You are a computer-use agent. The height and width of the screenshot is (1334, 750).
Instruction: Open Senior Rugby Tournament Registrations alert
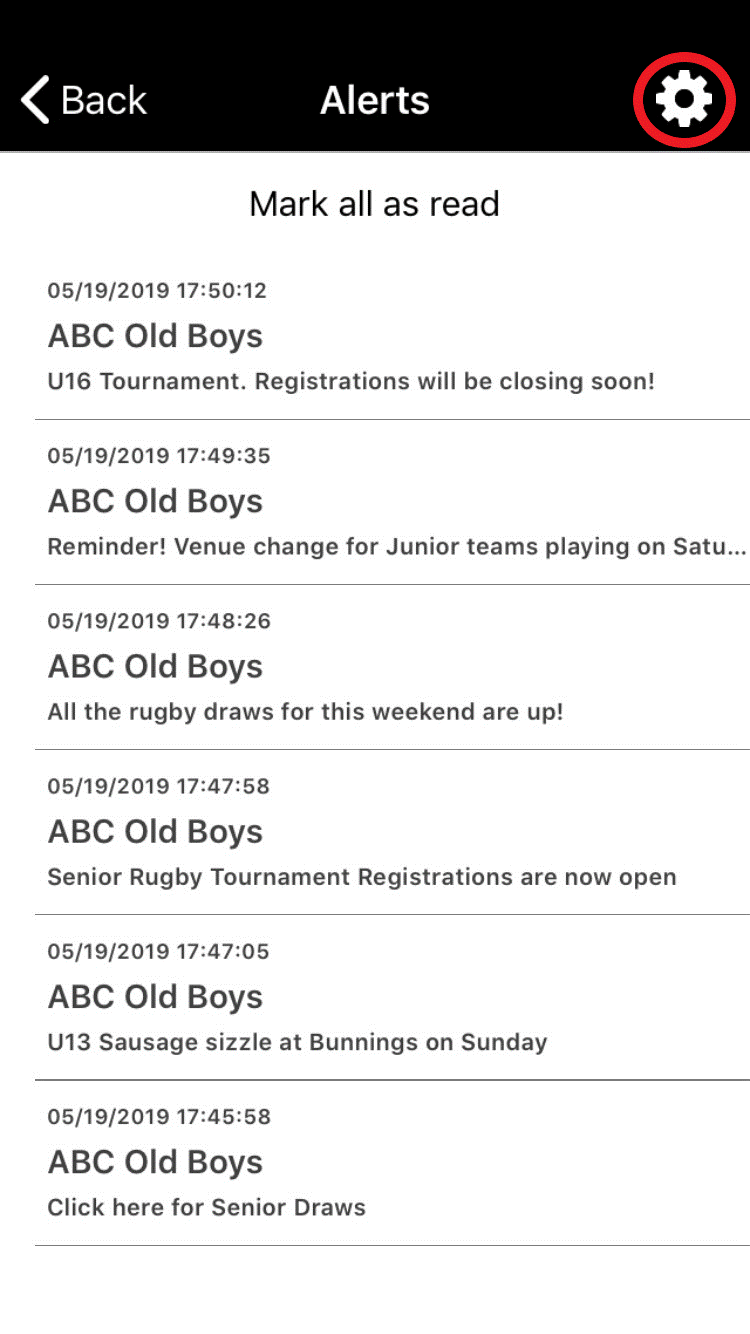(x=392, y=833)
